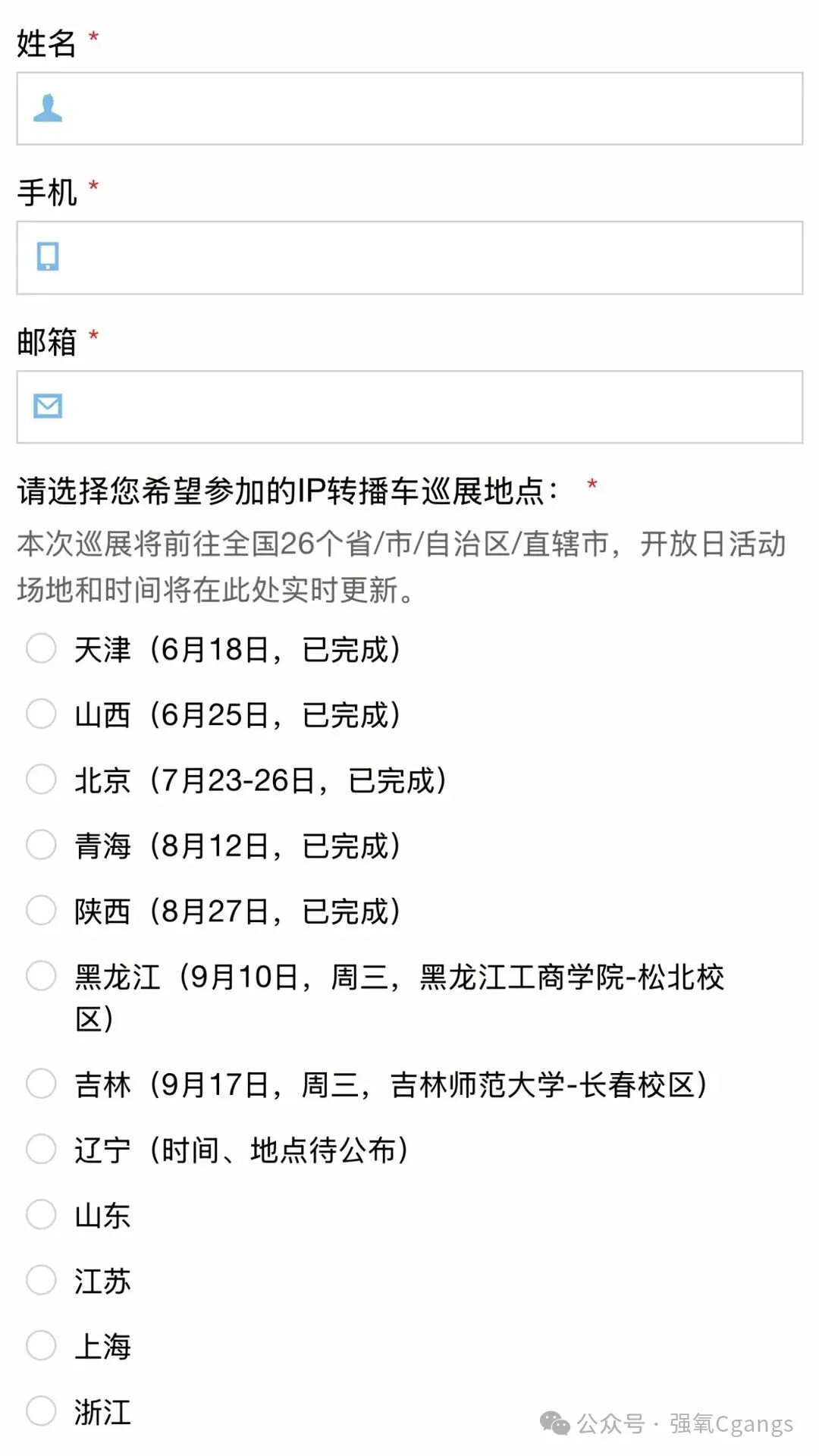
Task: Select 北京 (7月23-26日) radio option
Action: [41, 780]
